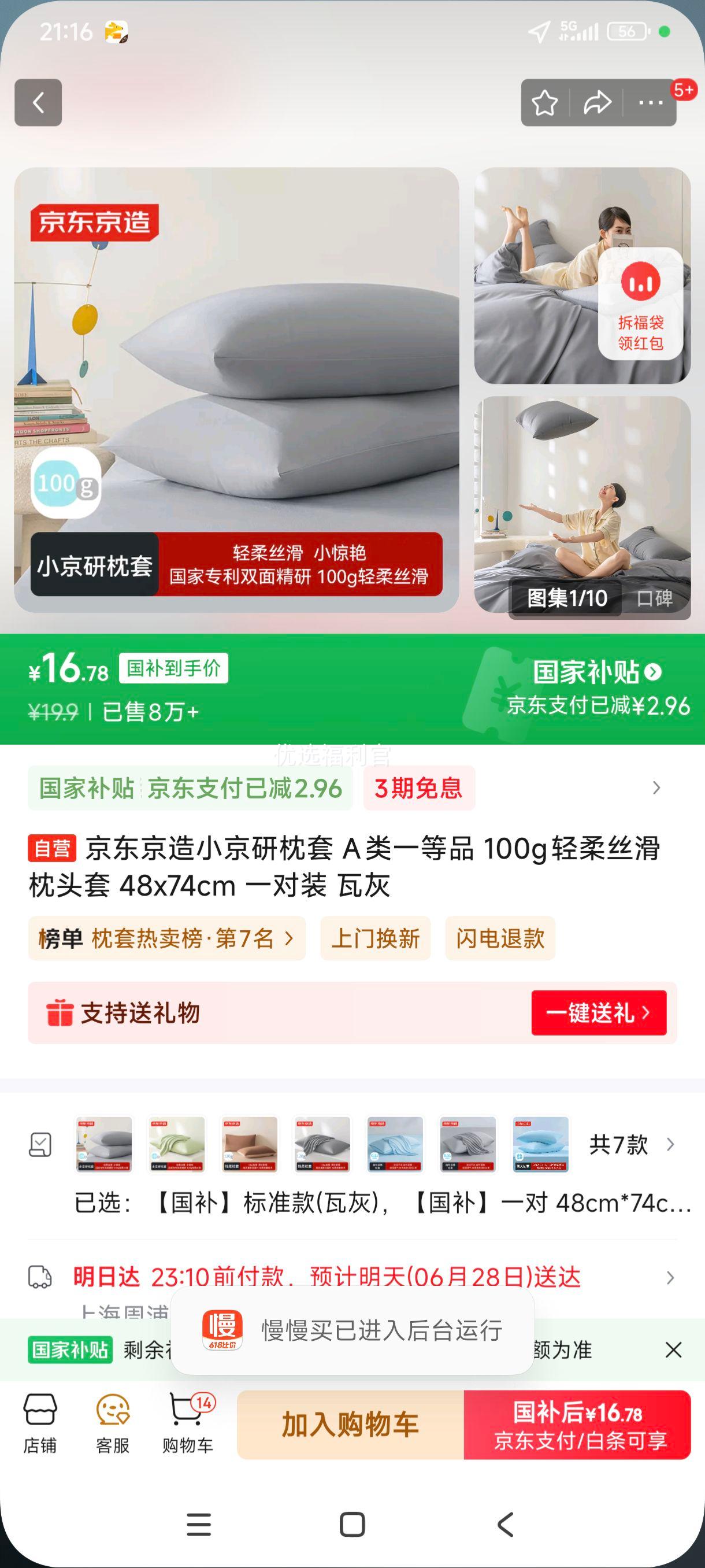The width and height of the screenshot is (705, 1568).
Task: Share this product via the arrow icon
Action: (x=597, y=103)
